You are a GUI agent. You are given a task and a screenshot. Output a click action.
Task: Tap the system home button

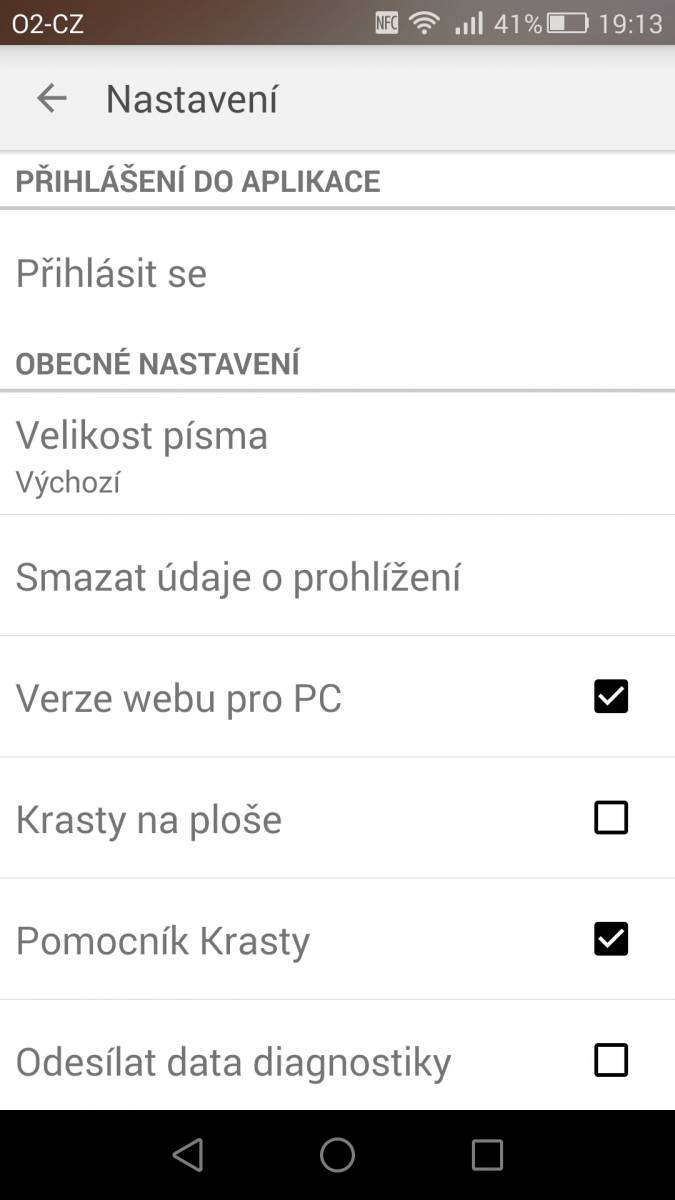coord(337,1155)
